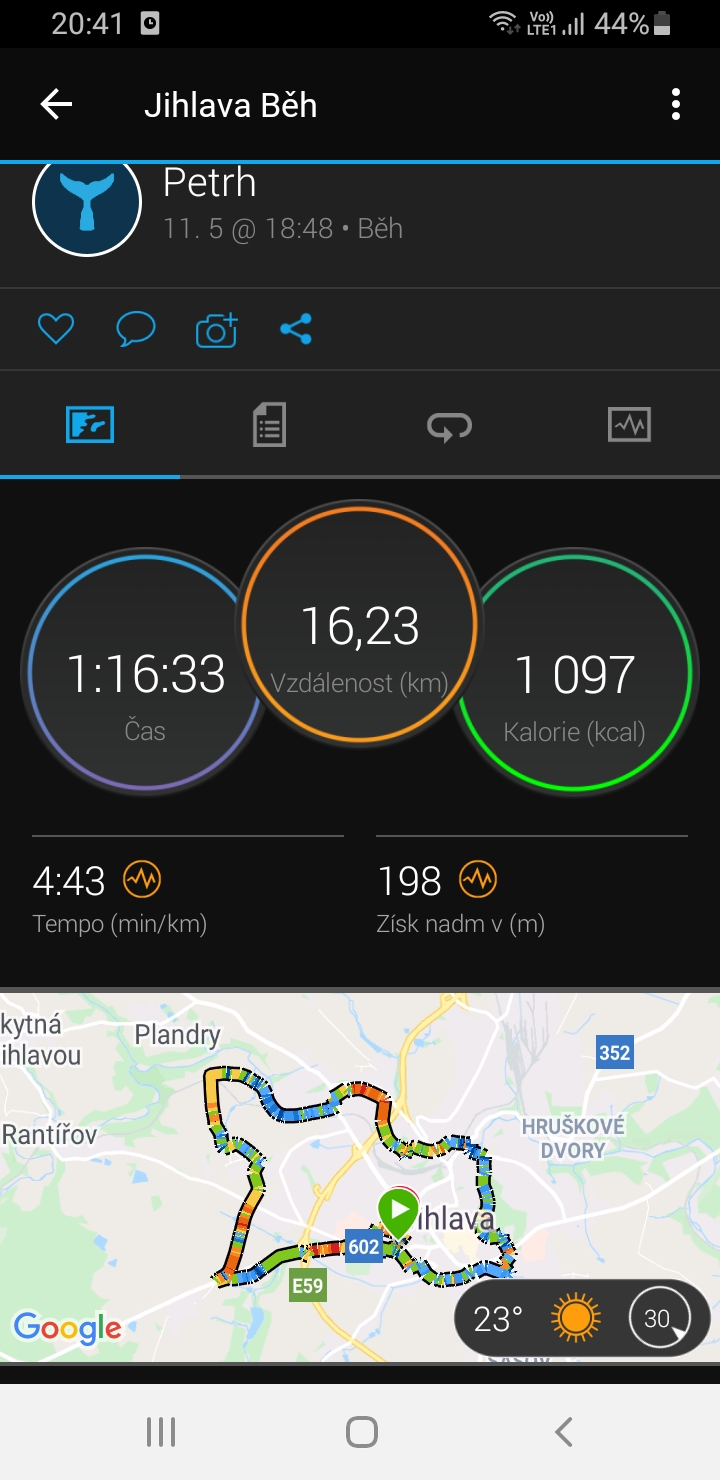Image resolution: width=720 pixels, height=1480 pixels.
Task: Open the route map of Jihlava
Action: click(360, 1176)
